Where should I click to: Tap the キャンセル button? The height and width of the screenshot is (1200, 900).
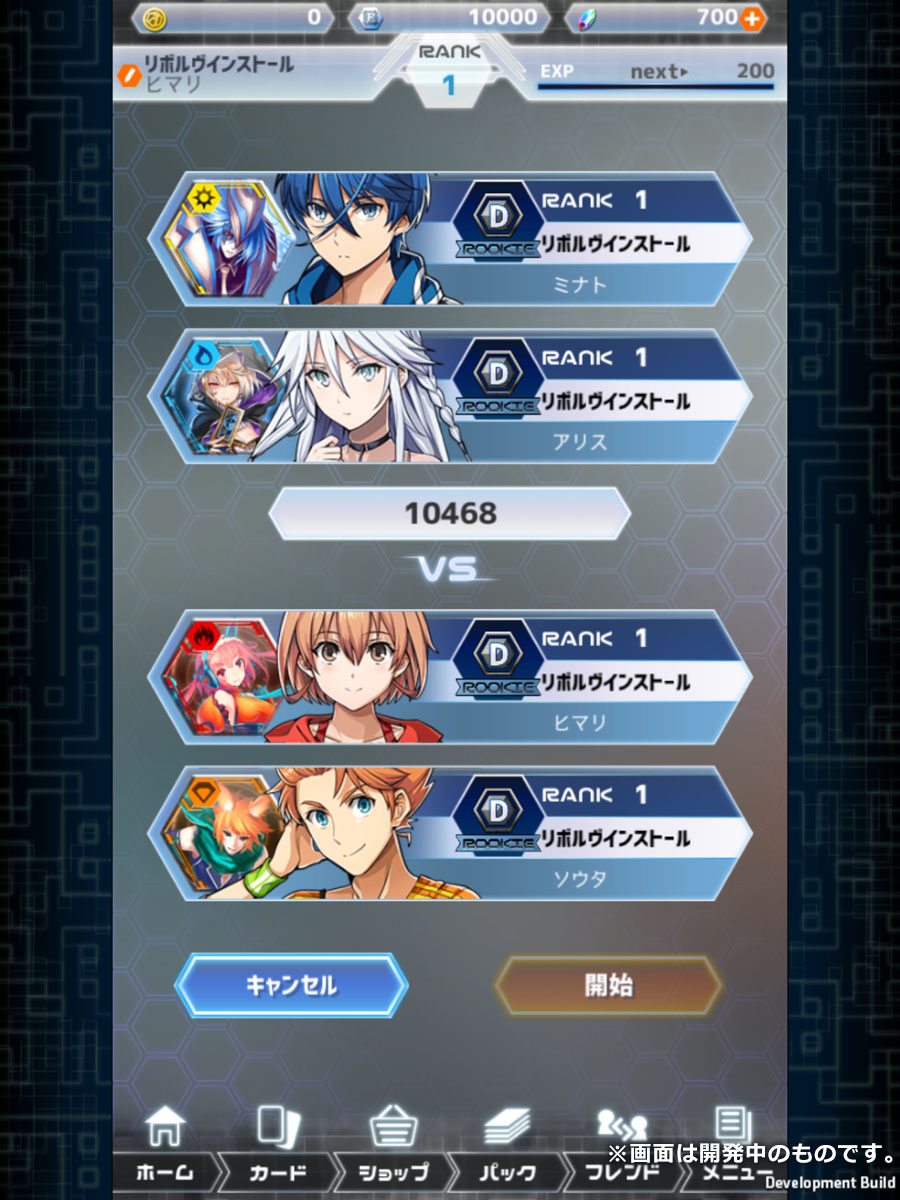291,986
